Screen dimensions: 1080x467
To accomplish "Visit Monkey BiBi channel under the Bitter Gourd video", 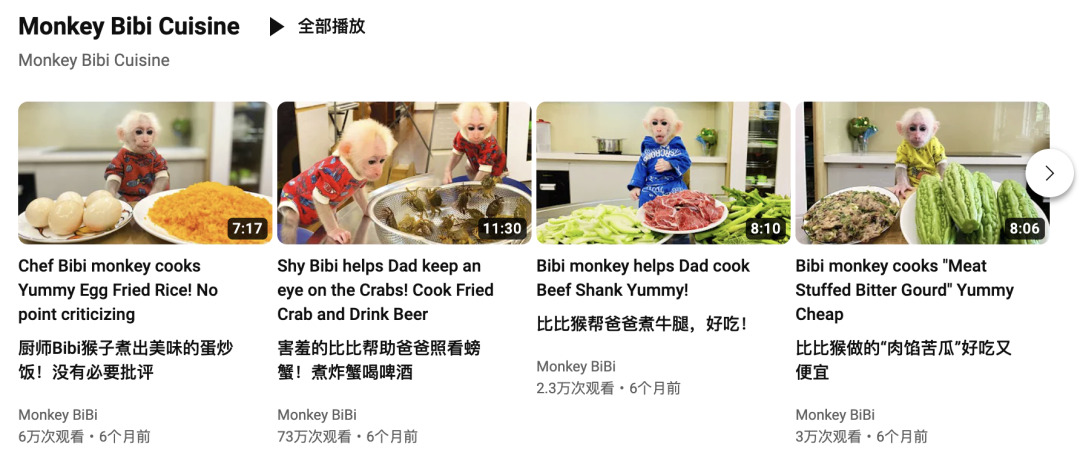I will click(x=834, y=415).
